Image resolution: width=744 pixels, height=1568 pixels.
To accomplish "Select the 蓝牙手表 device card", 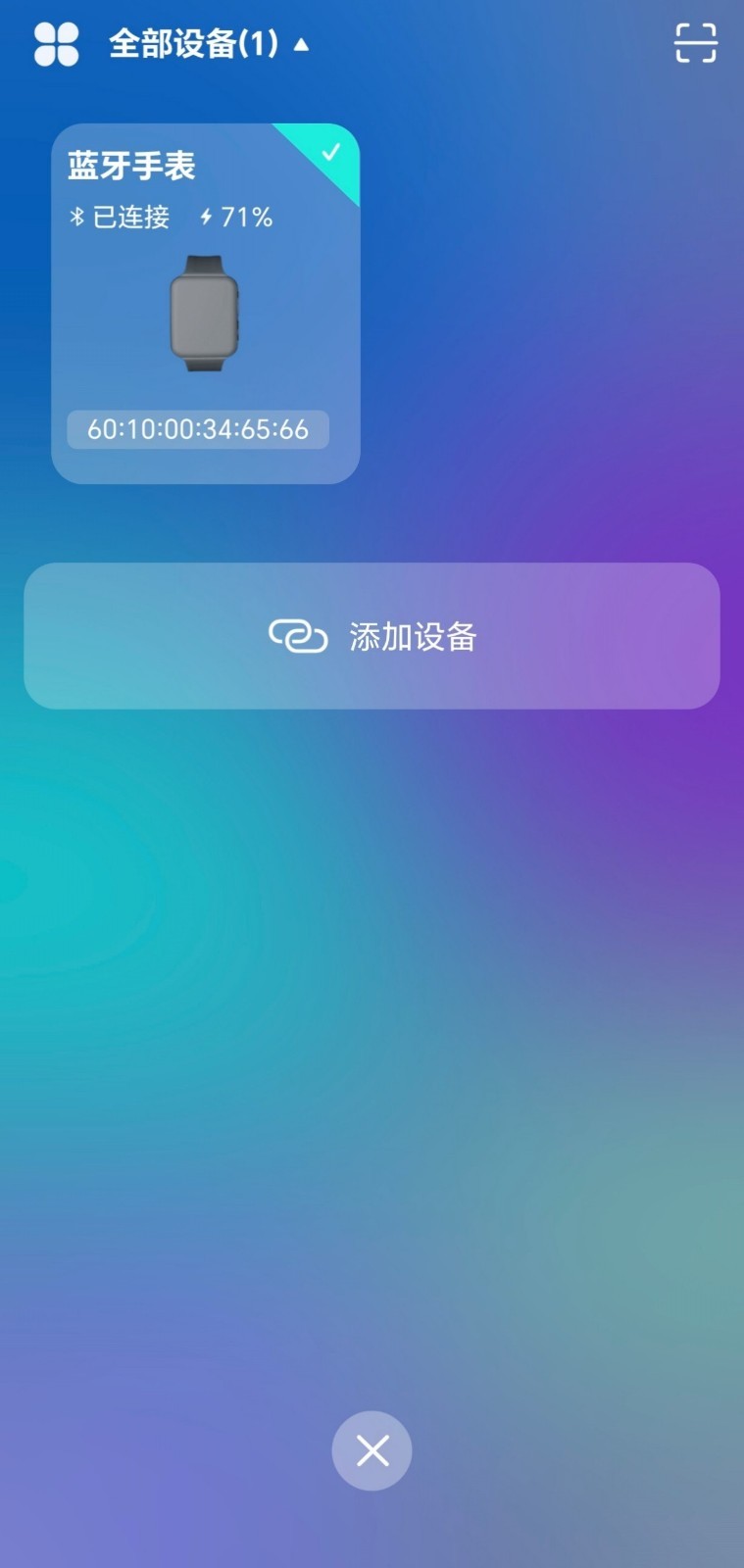I will [205, 304].
